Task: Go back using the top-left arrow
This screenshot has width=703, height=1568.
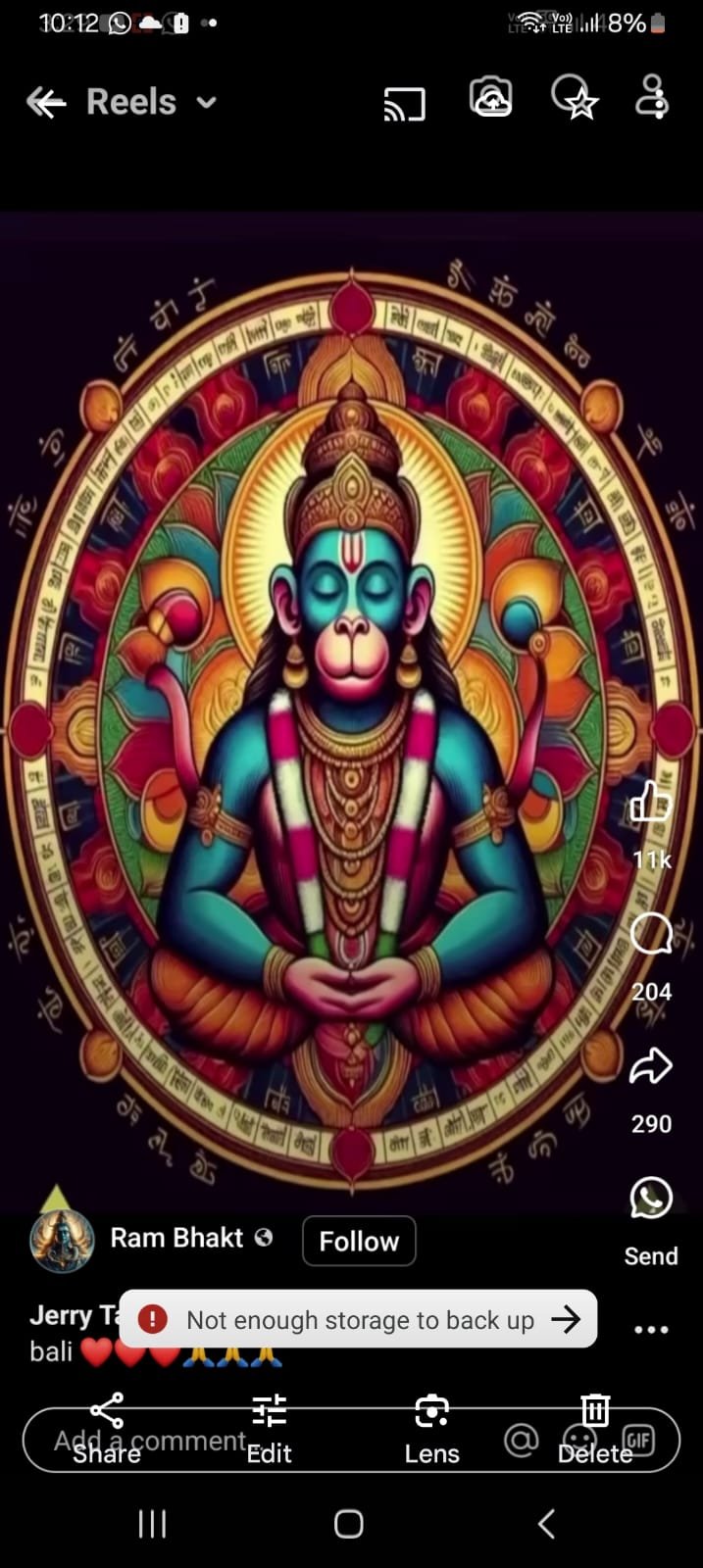Action: [x=46, y=102]
